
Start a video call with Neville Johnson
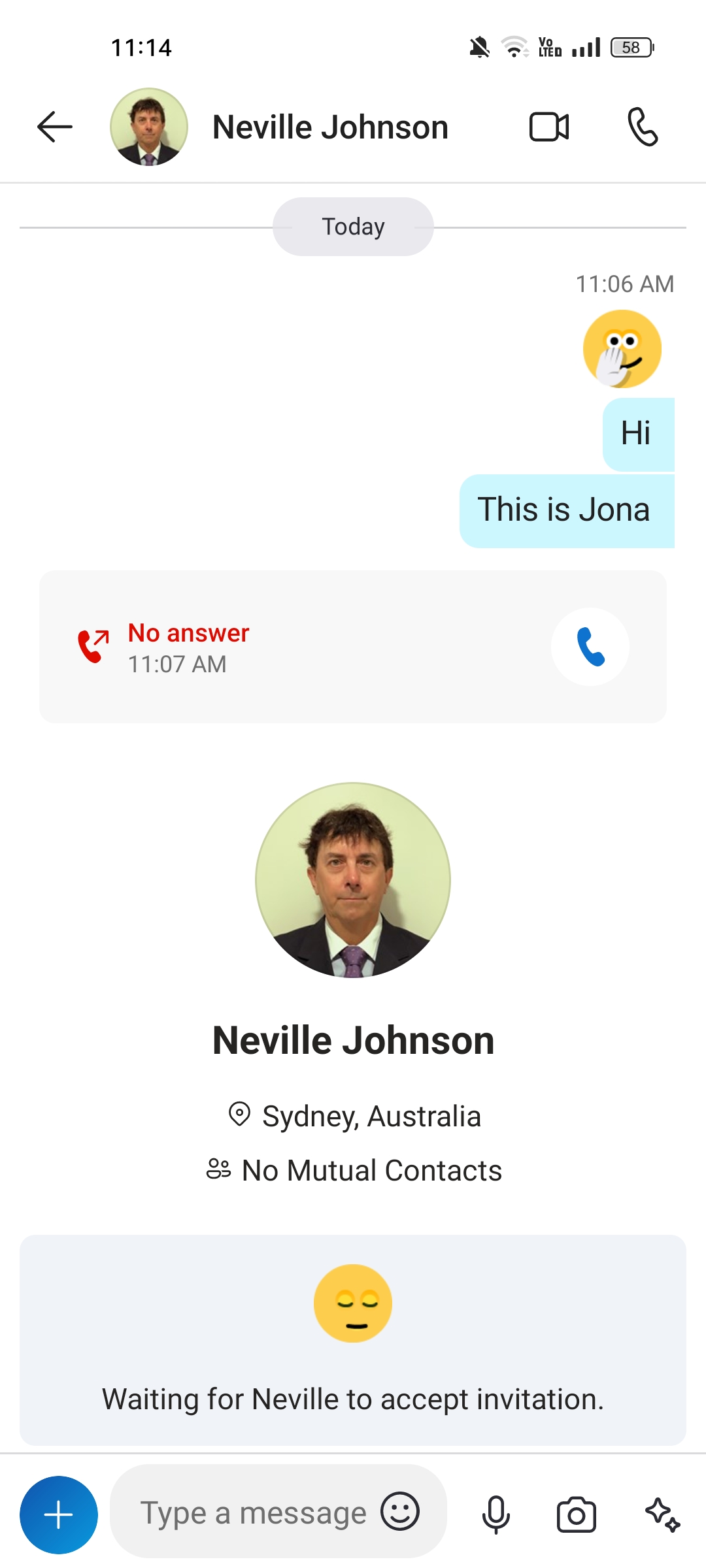[x=549, y=127]
